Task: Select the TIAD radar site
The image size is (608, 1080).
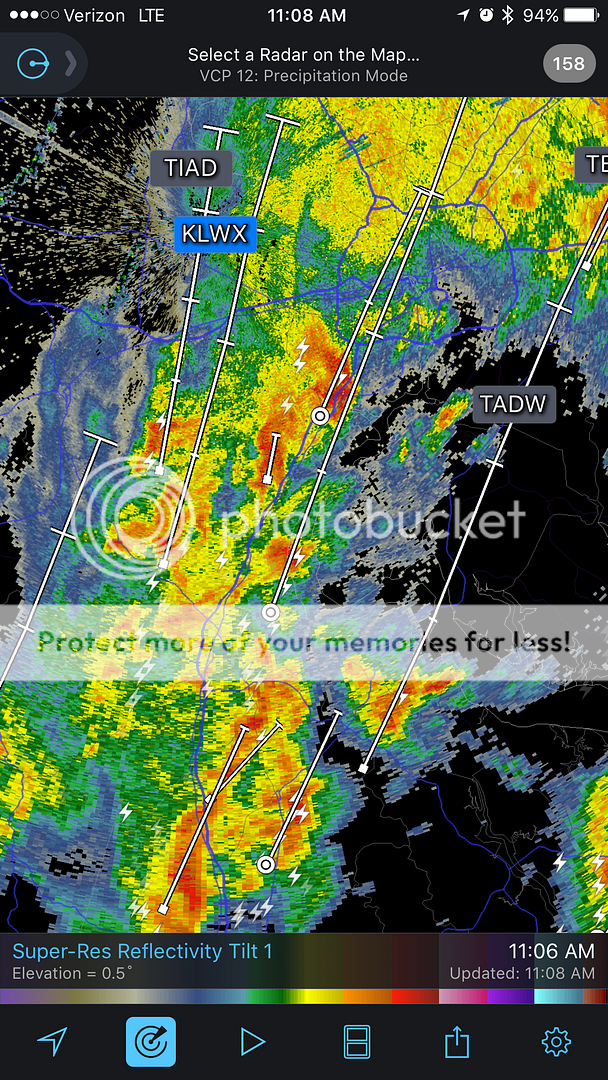Action: 191,168
